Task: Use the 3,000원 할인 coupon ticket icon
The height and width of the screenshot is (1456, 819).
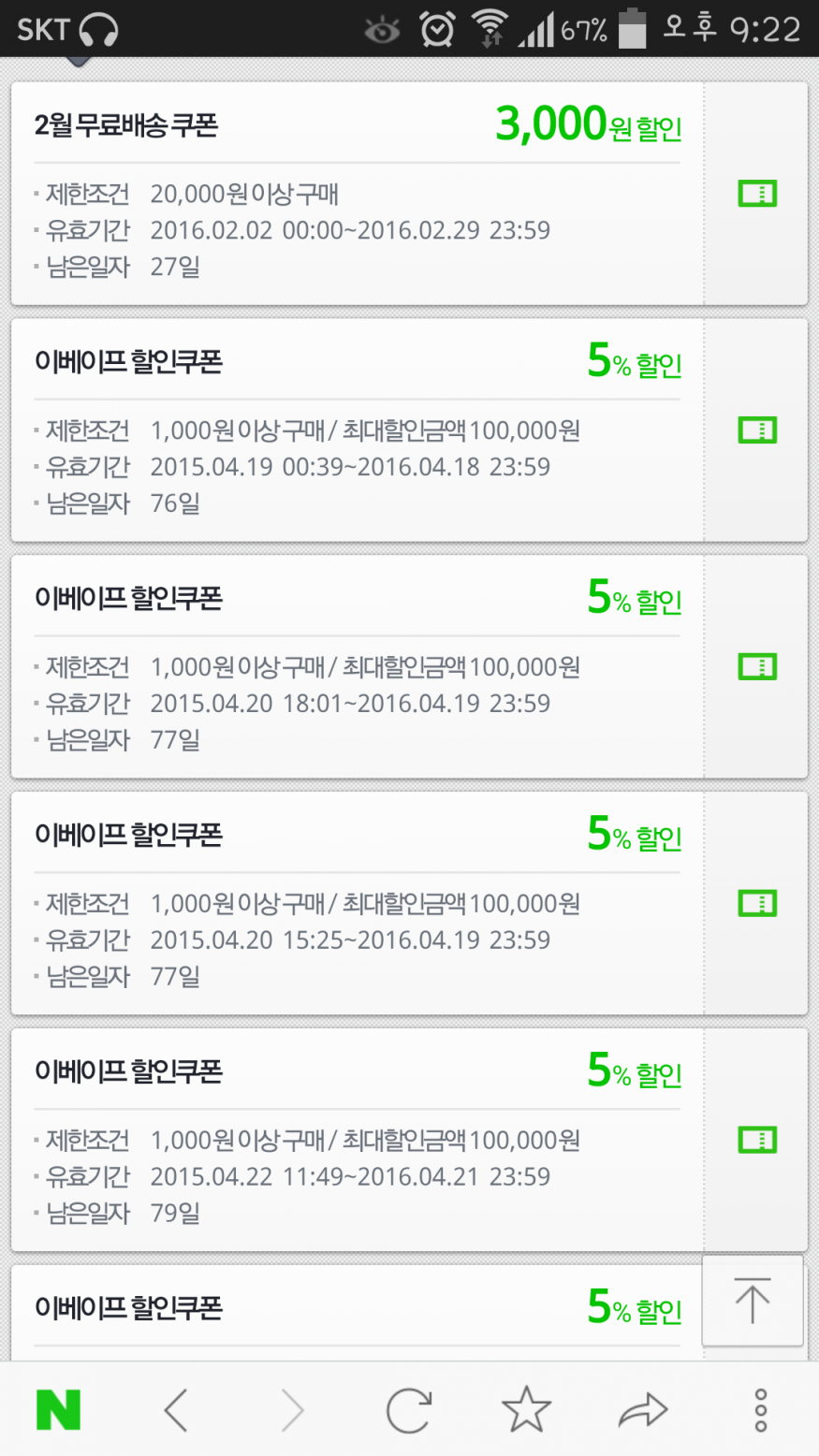Action: pyautogui.click(x=757, y=194)
